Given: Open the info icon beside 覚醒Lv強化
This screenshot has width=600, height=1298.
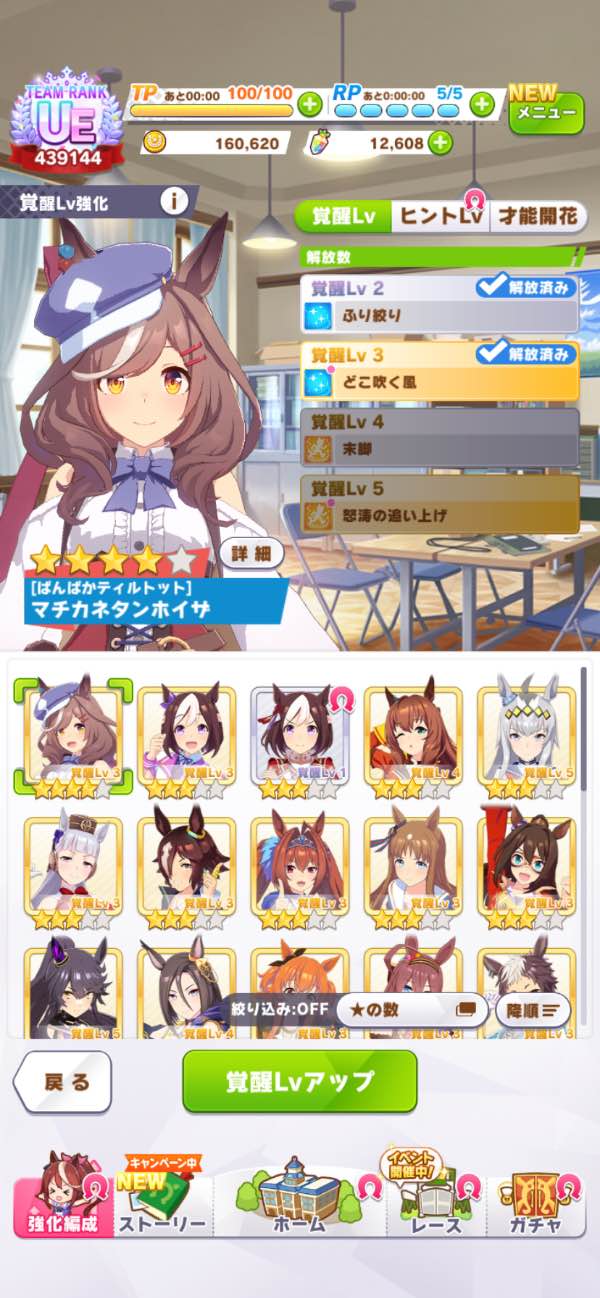Looking at the screenshot, I should 174,202.
